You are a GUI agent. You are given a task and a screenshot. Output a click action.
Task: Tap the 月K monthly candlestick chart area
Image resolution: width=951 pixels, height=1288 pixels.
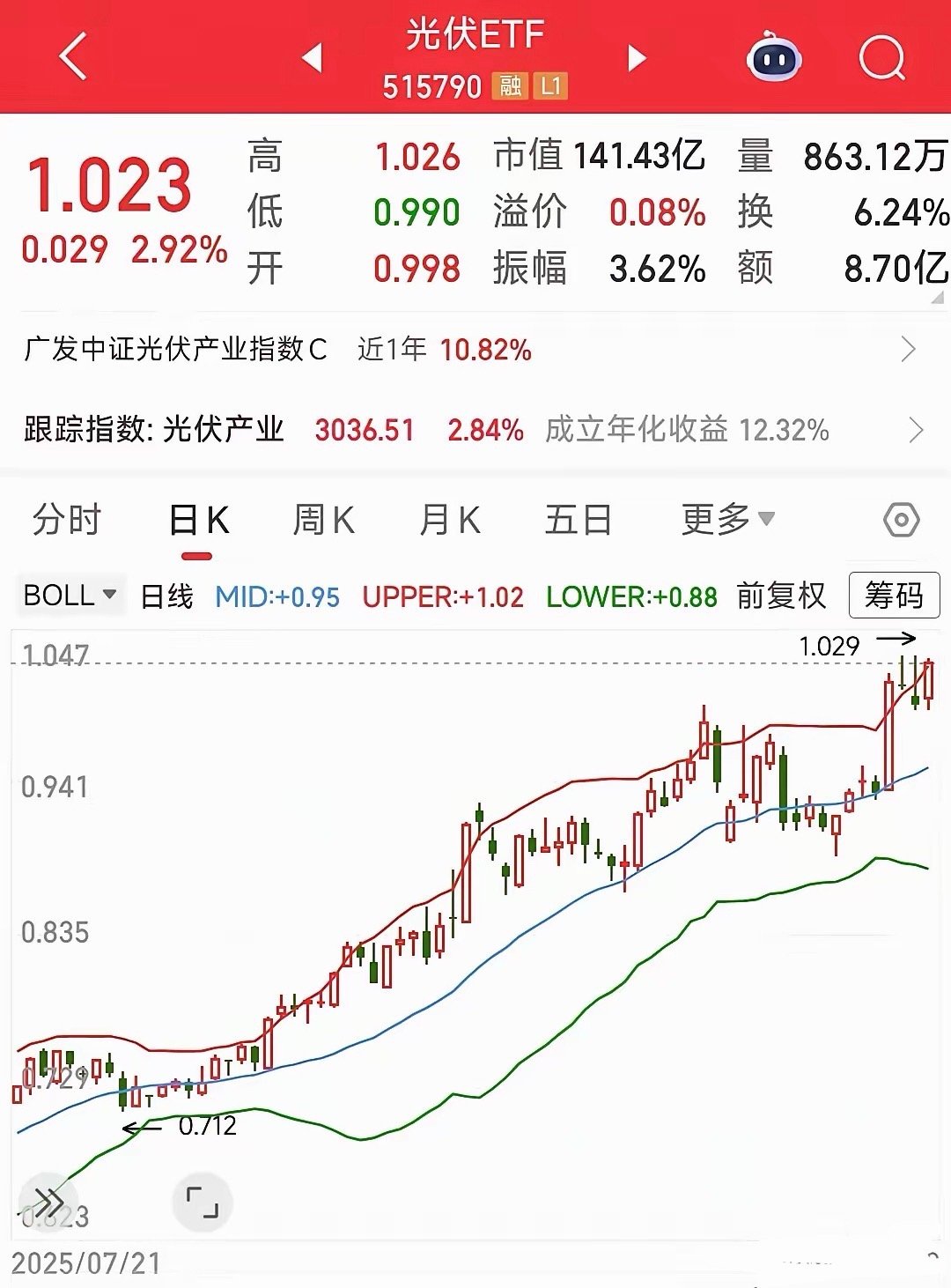coord(449,521)
